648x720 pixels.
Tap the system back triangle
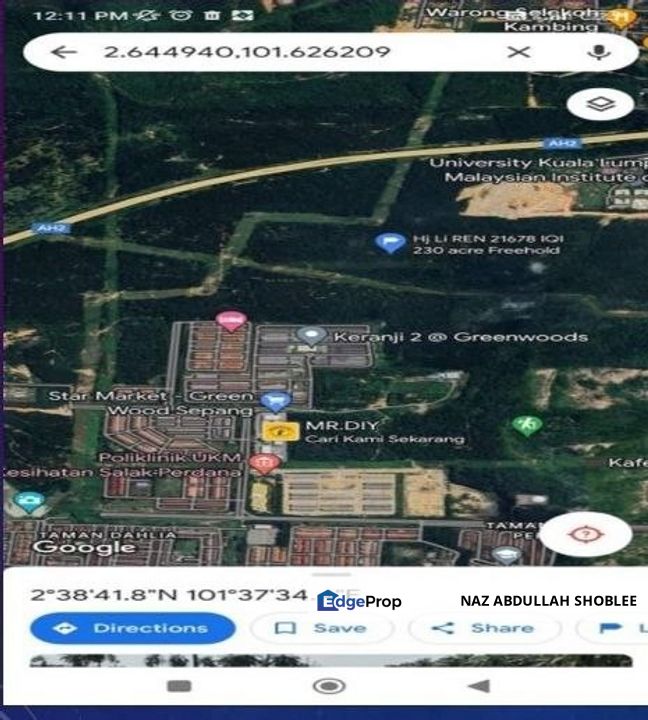pos(479,686)
